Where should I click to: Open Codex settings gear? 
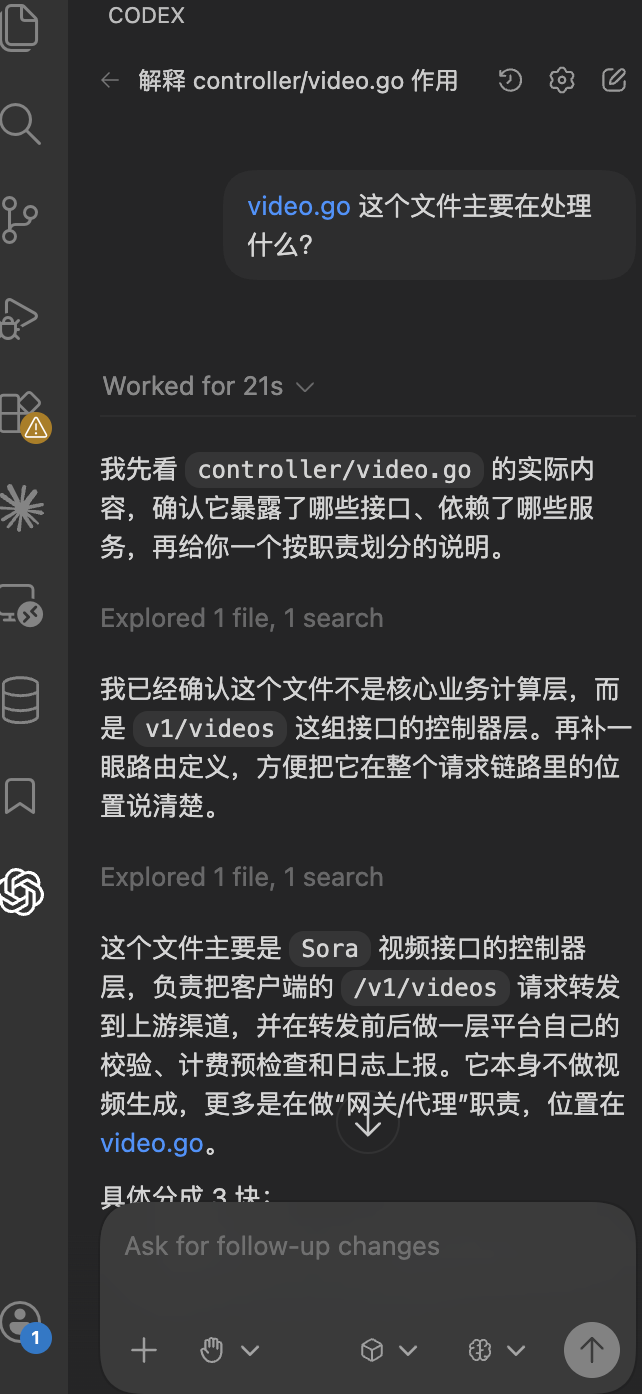[562, 81]
